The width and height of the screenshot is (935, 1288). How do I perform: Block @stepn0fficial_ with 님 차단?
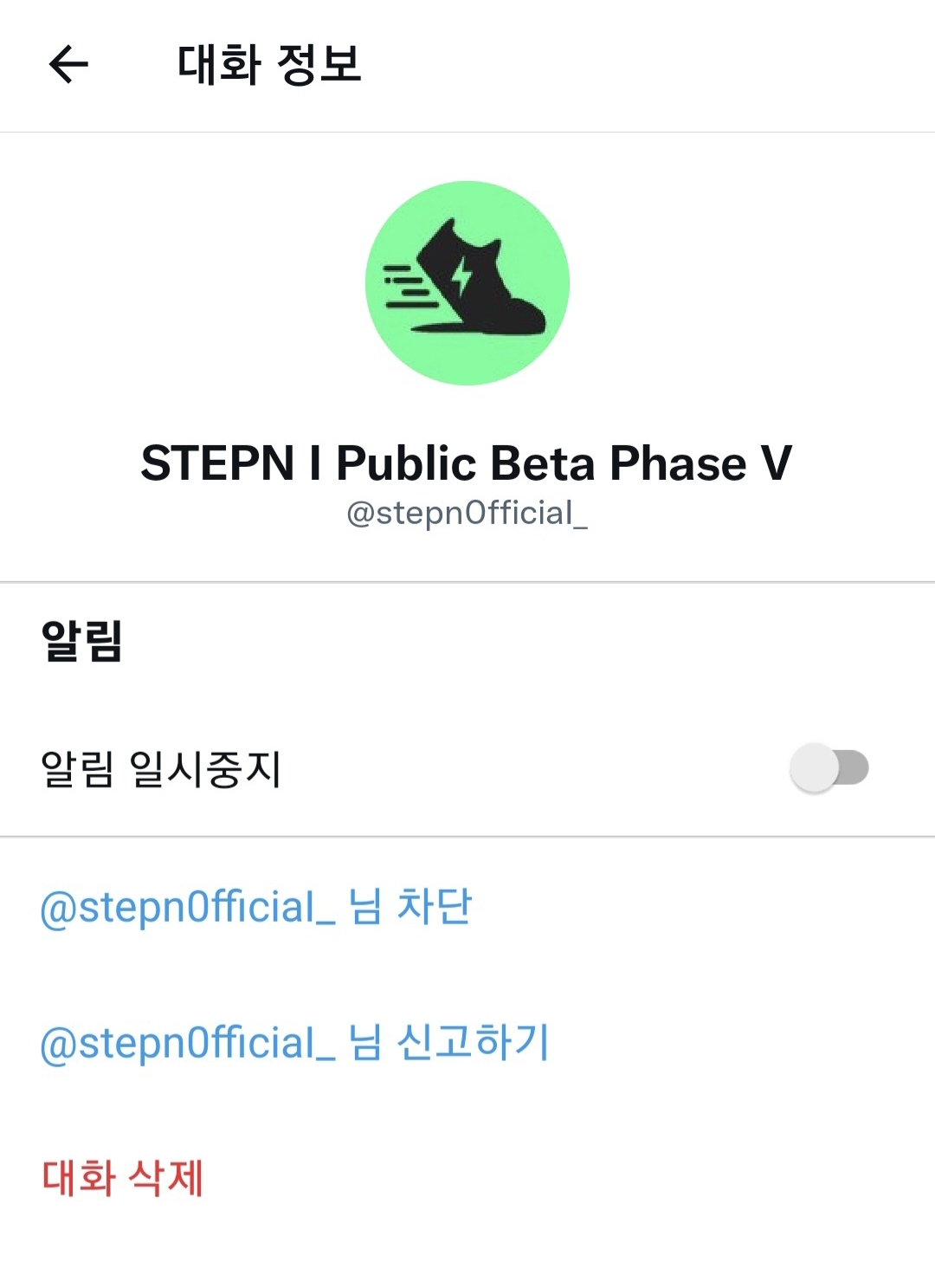click(x=256, y=908)
